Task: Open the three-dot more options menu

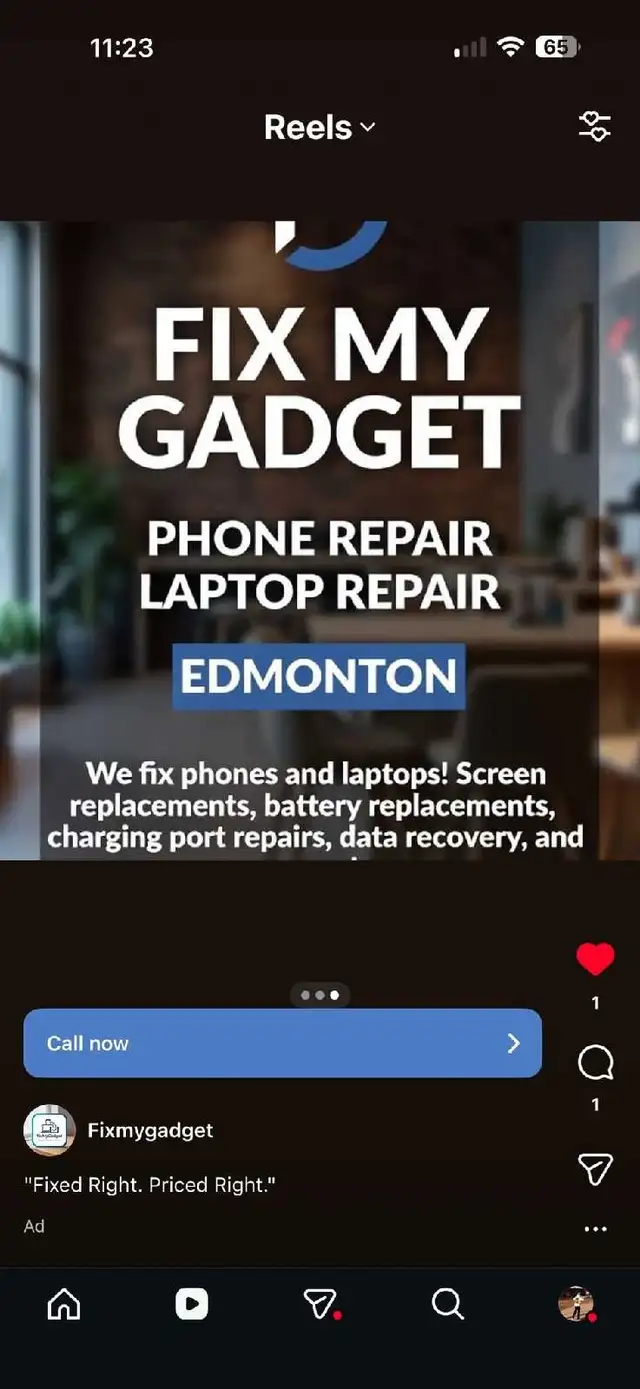Action: (595, 1229)
